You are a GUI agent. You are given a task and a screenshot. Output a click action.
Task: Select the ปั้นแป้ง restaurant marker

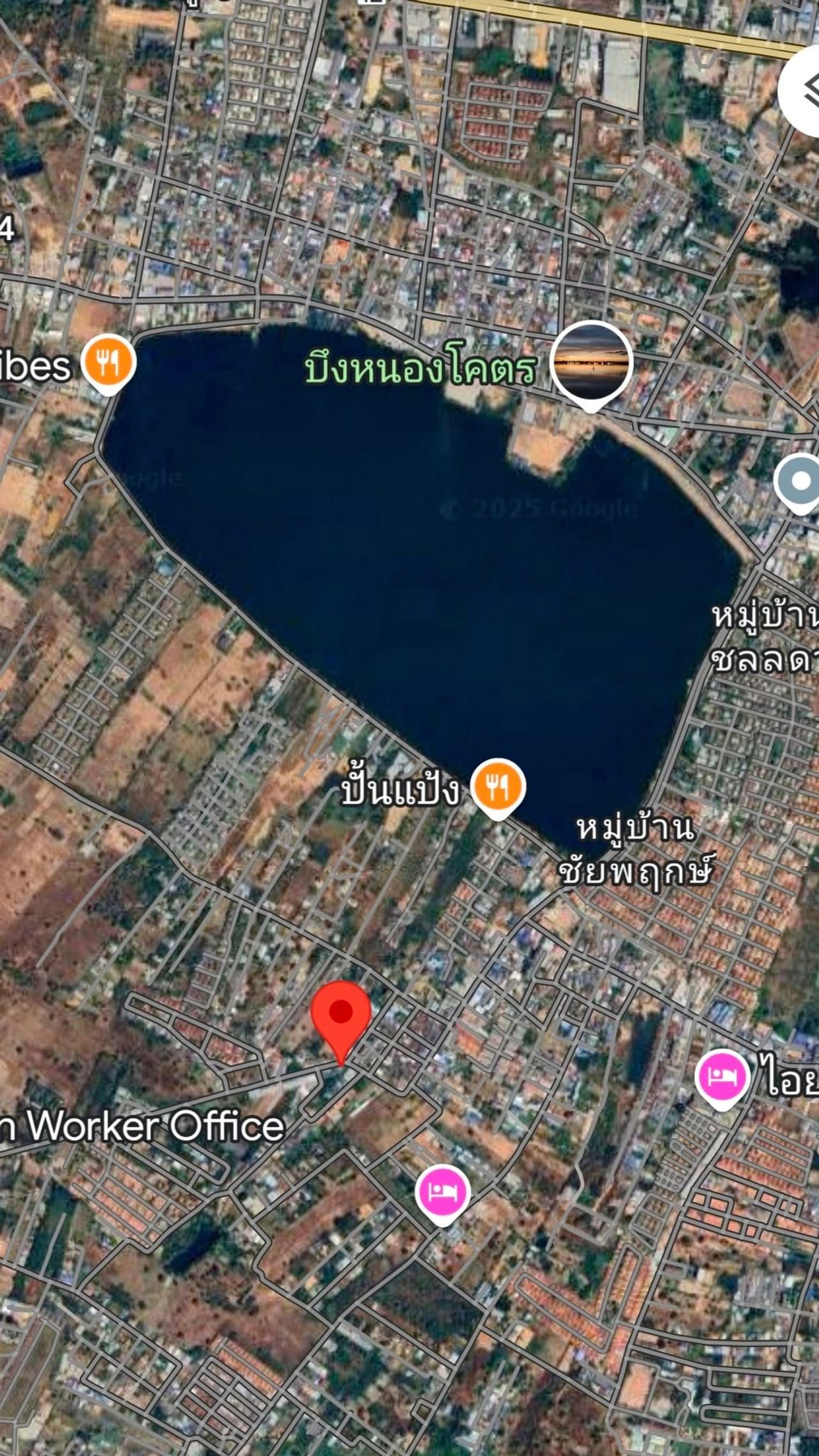click(498, 786)
